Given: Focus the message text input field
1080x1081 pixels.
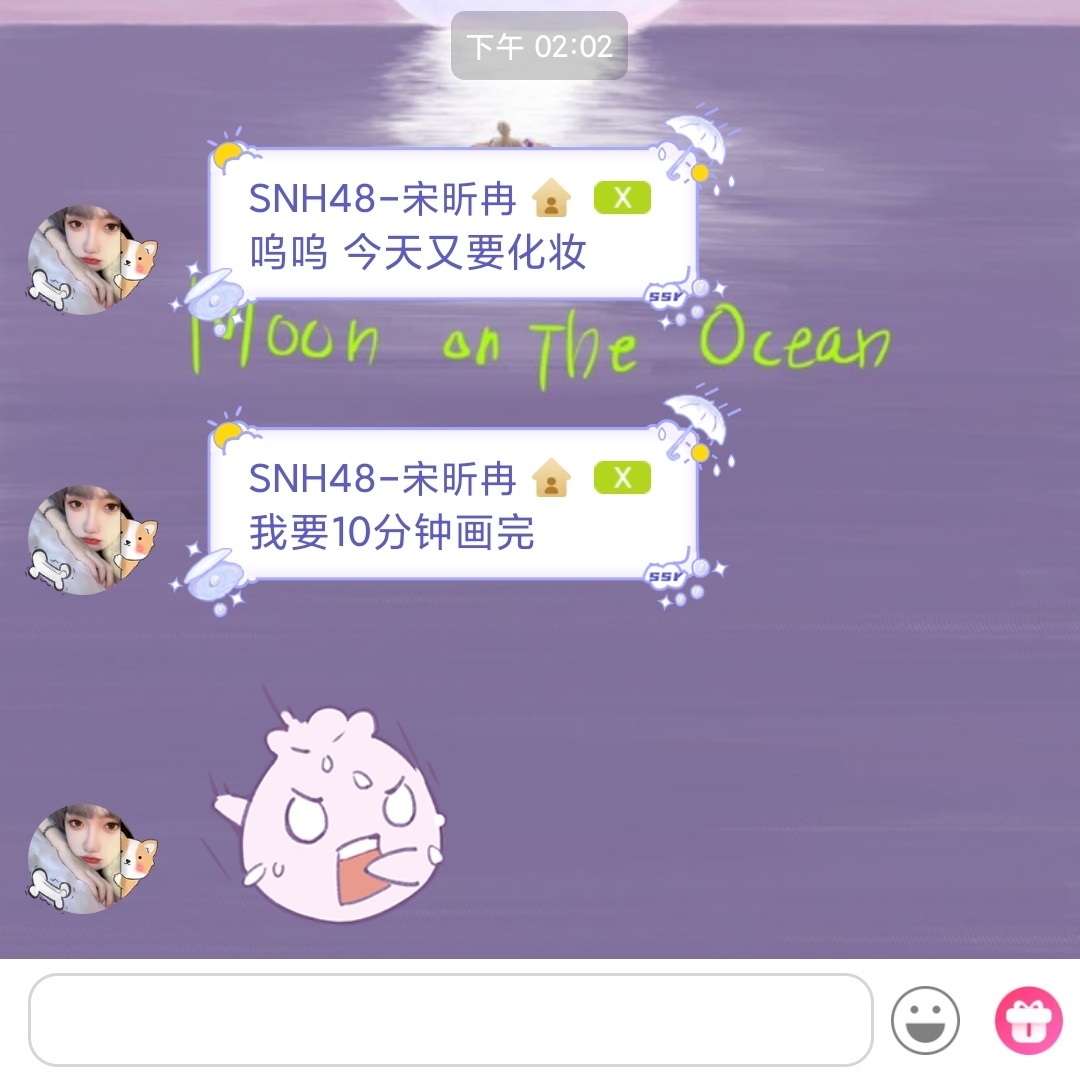Looking at the screenshot, I should coord(450,1020).
